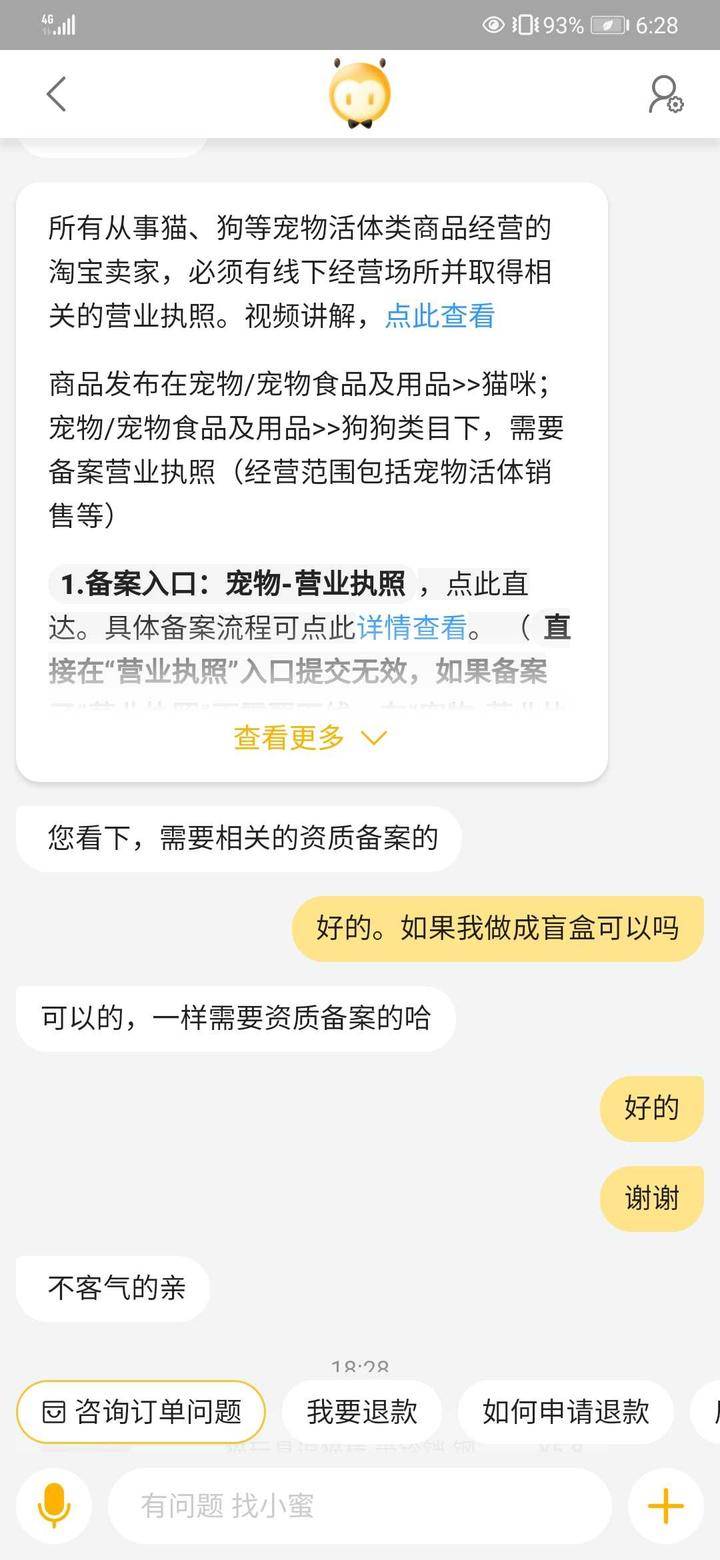
Task: Tap the 如何申请退款 chip
Action: point(565,1411)
